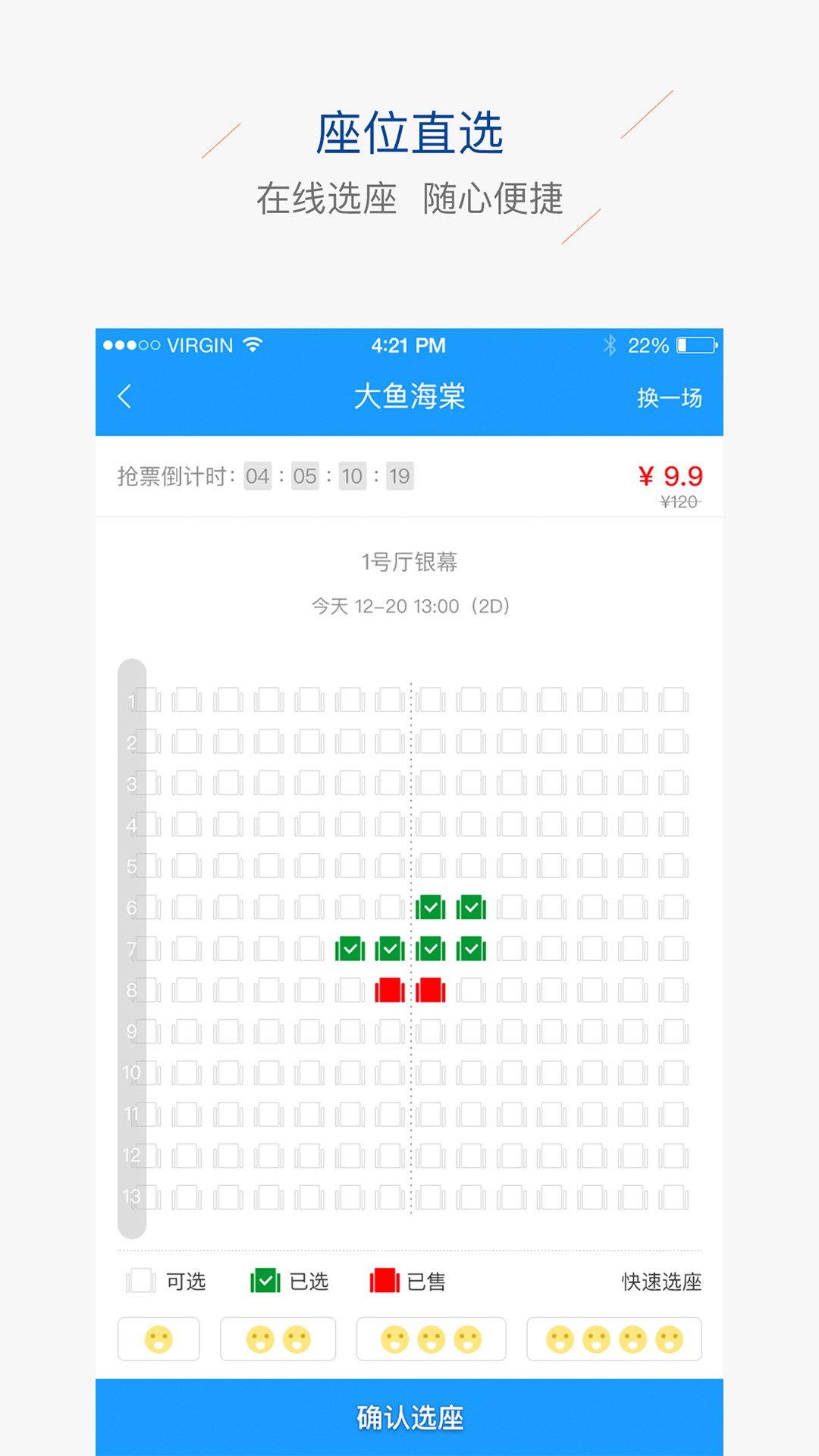The width and height of the screenshot is (819, 1456).
Task: Click the countdown timer 04 segment
Action: 256,476
